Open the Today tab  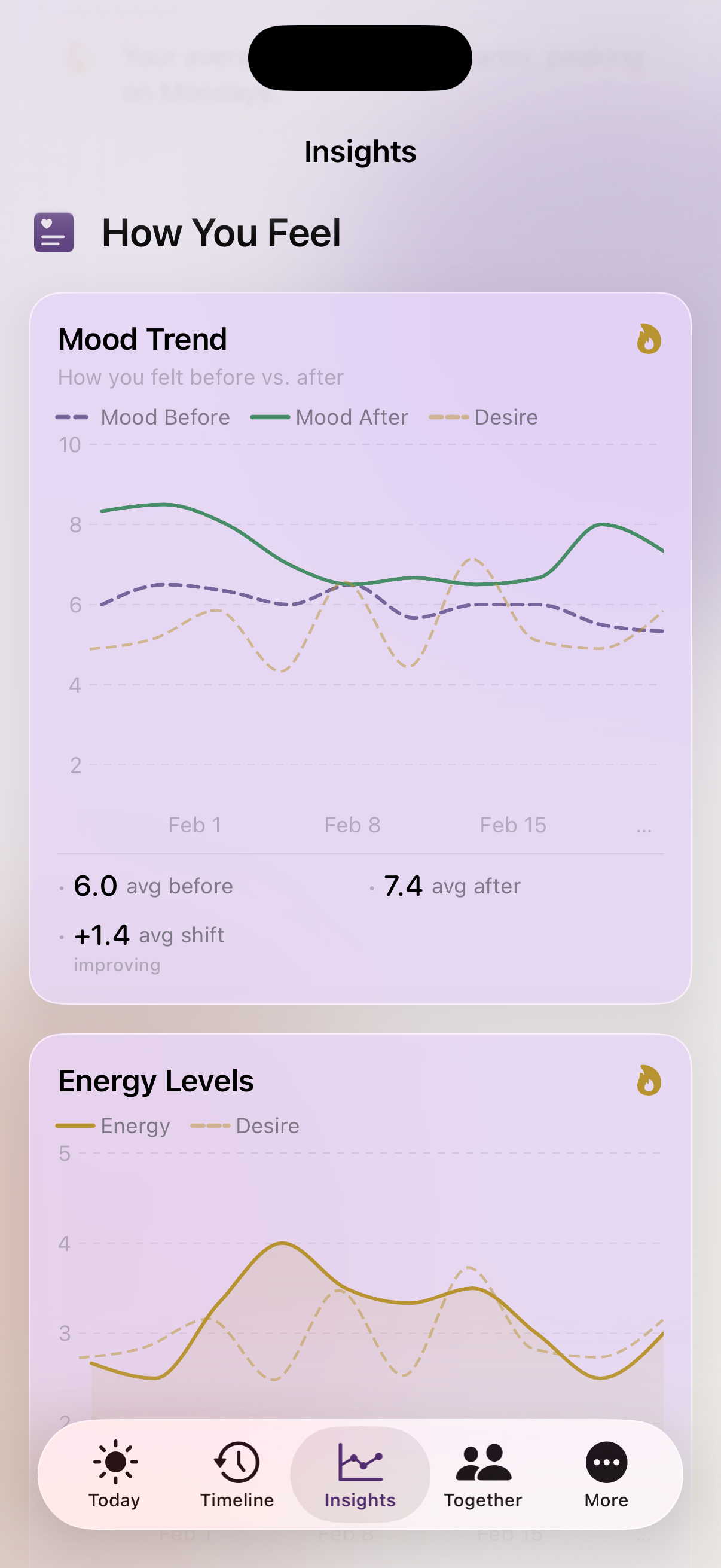pyautogui.click(x=114, y=1474)
